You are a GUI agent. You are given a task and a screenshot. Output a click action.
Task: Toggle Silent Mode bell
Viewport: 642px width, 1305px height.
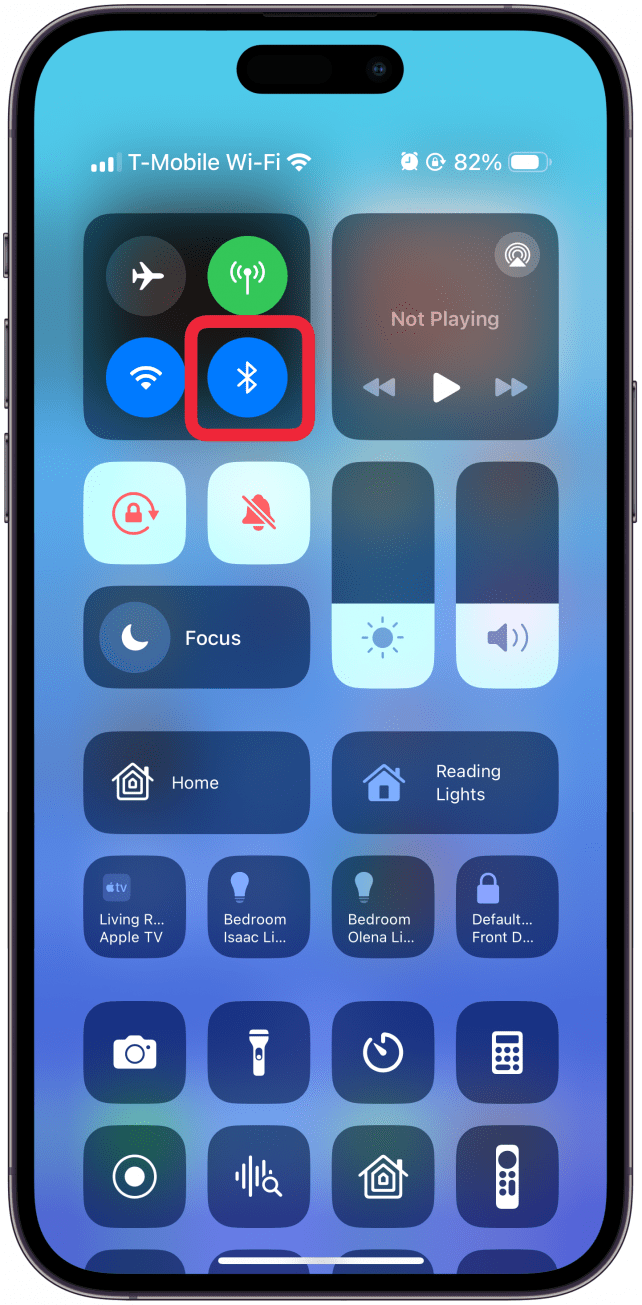[x=258, y=513]
